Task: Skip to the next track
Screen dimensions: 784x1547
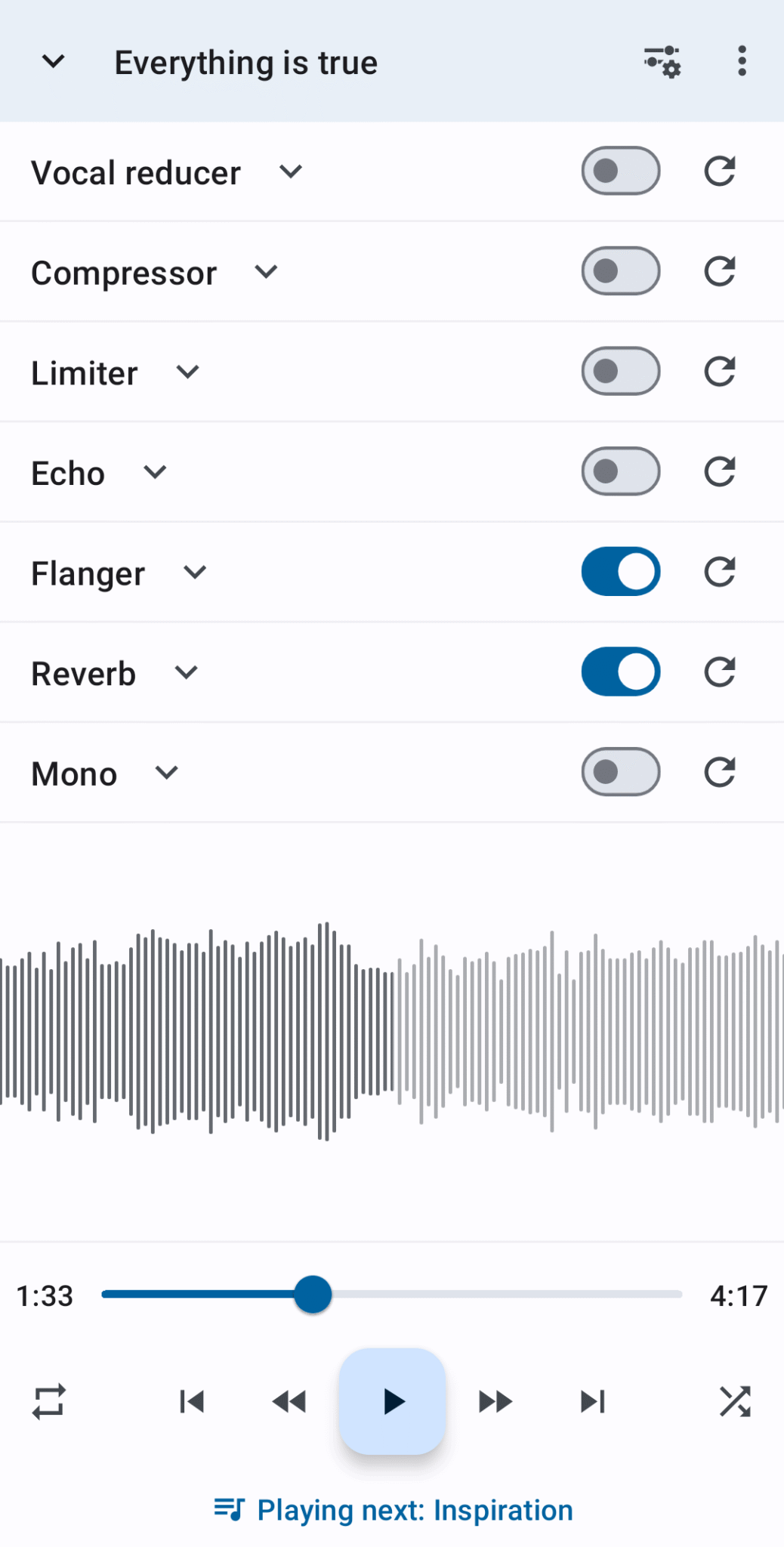Action: point(592,1402)
